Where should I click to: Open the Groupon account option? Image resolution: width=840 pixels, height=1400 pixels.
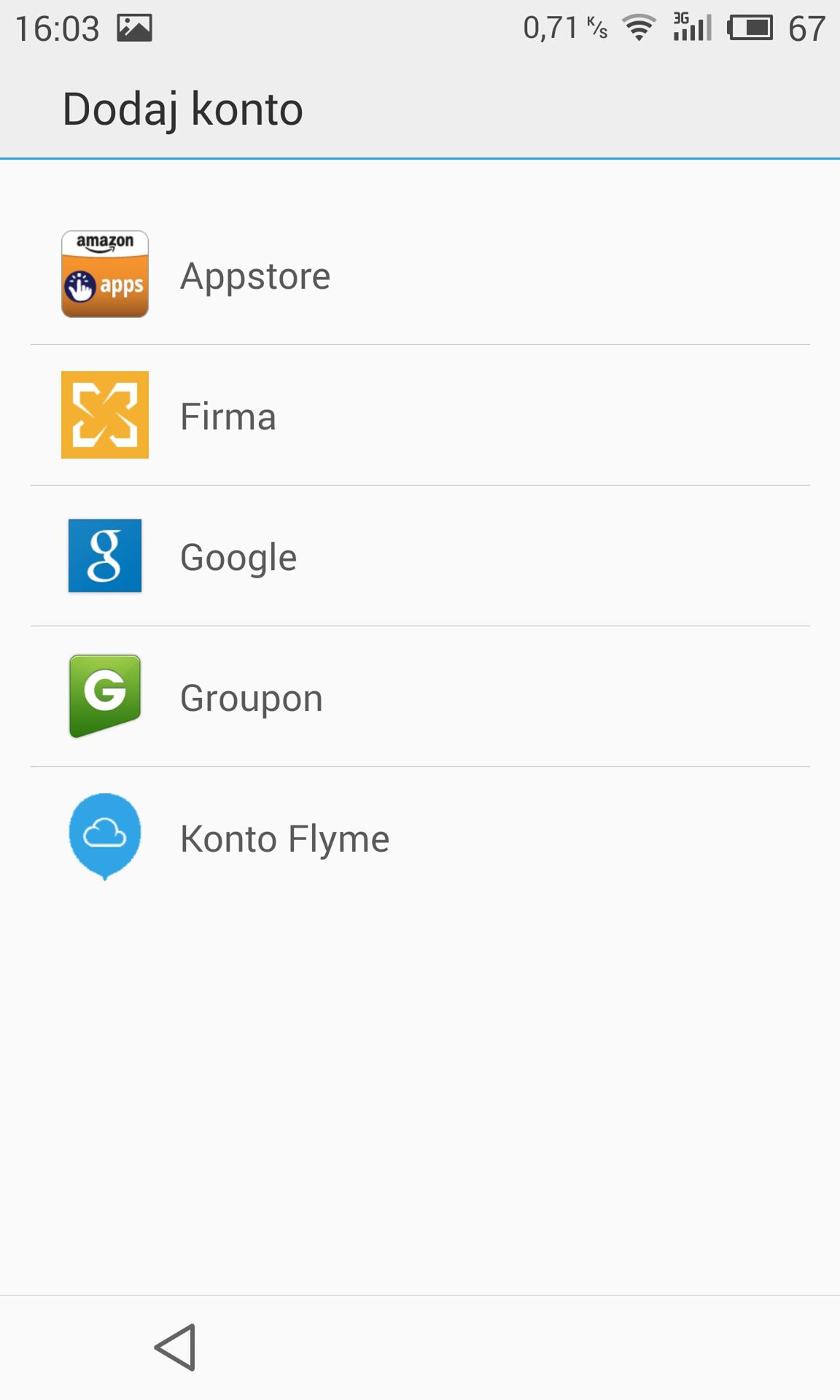click(420, 696)
